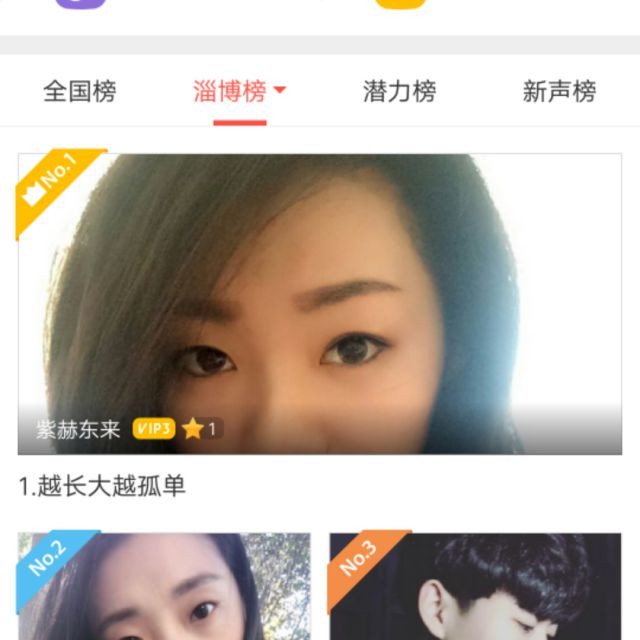
Task: Open the 新声榜 tab
Action: click(559, 92)
